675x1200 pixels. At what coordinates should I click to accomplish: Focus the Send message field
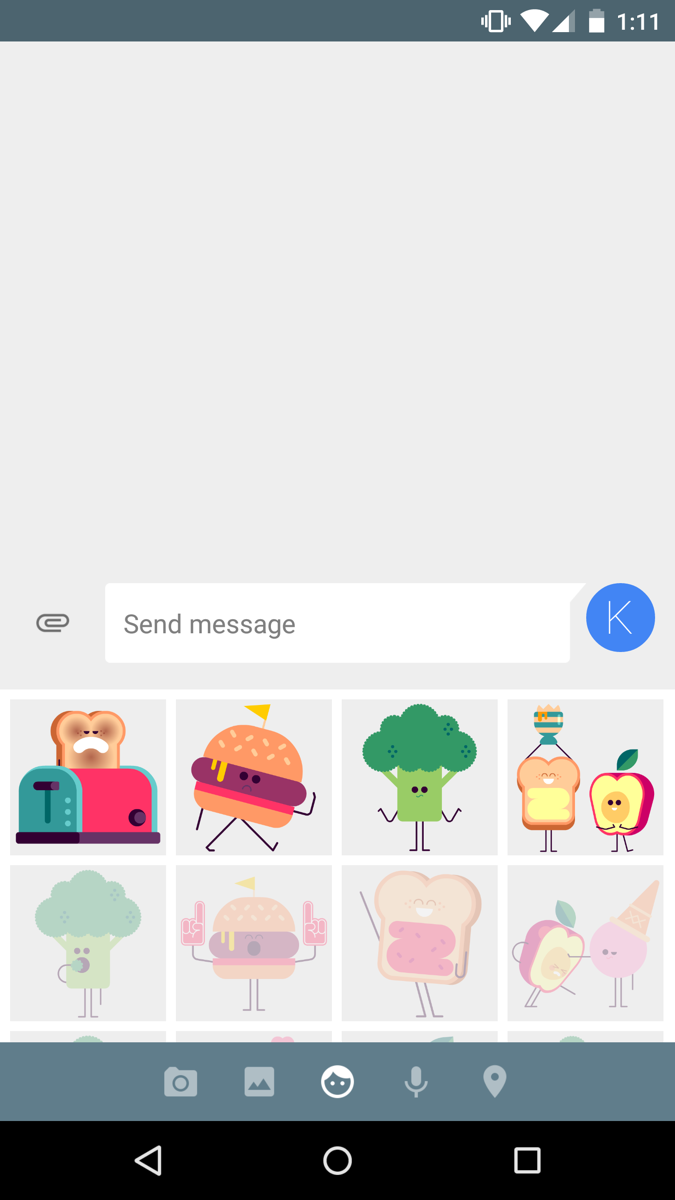[337, 624]
